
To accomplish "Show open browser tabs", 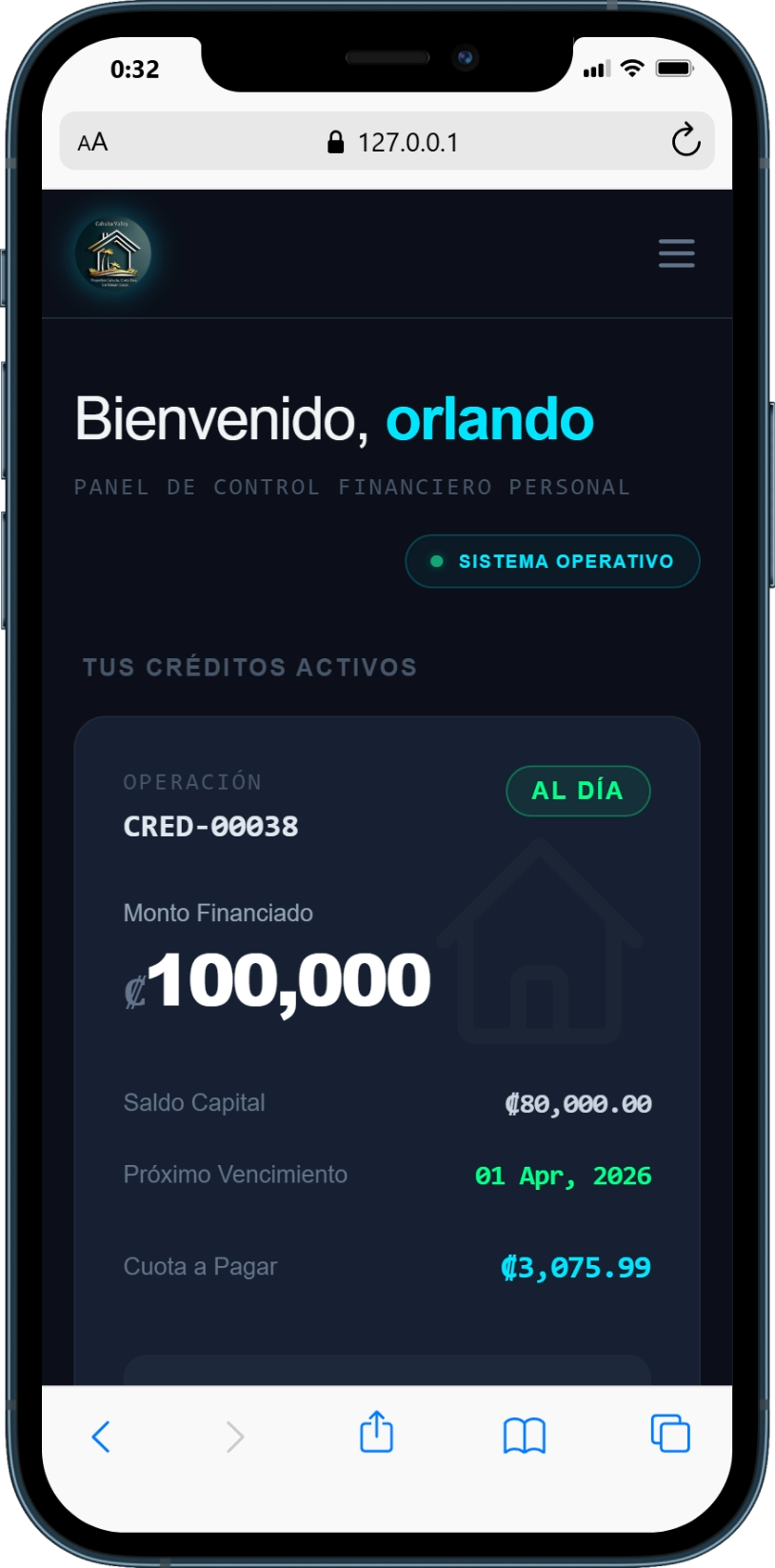I will 670,1434.
